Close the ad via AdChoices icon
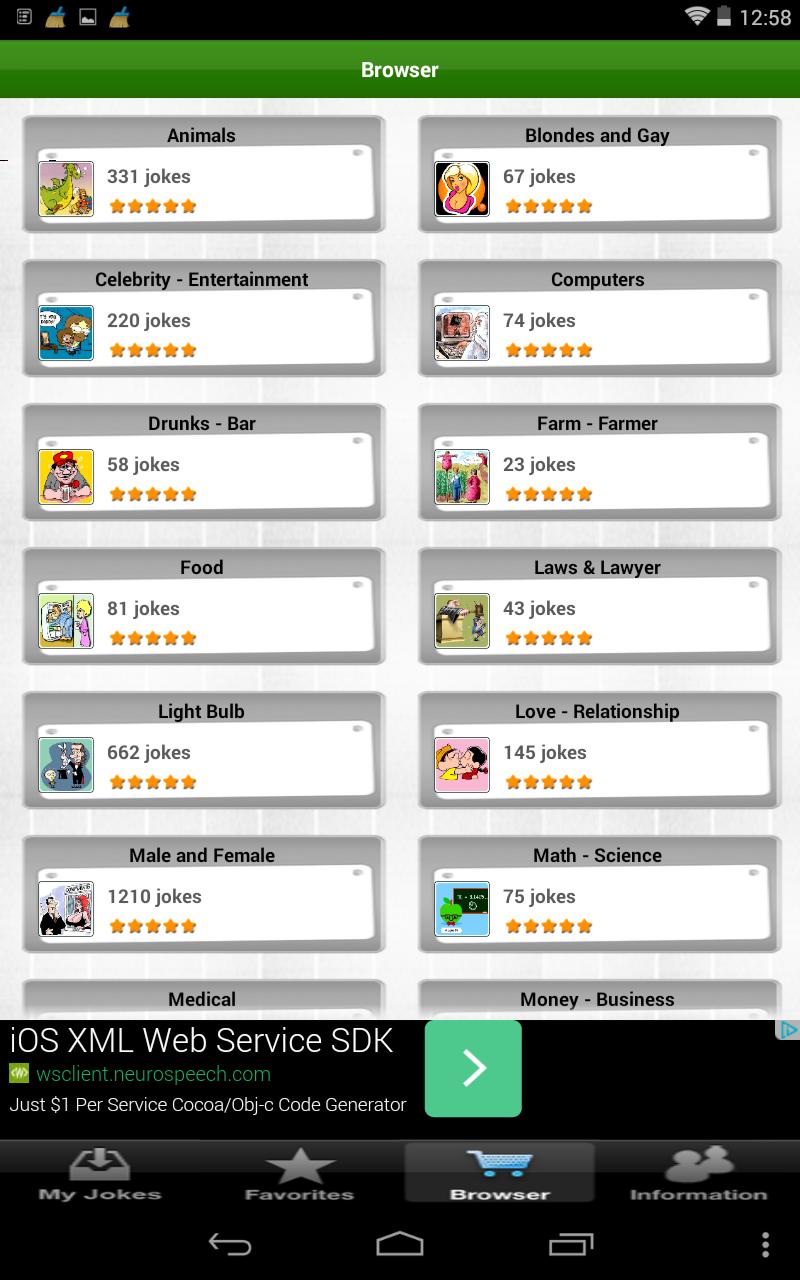Image resolution: width=800 pixels, height=1280 pixels. [788, 1030]
